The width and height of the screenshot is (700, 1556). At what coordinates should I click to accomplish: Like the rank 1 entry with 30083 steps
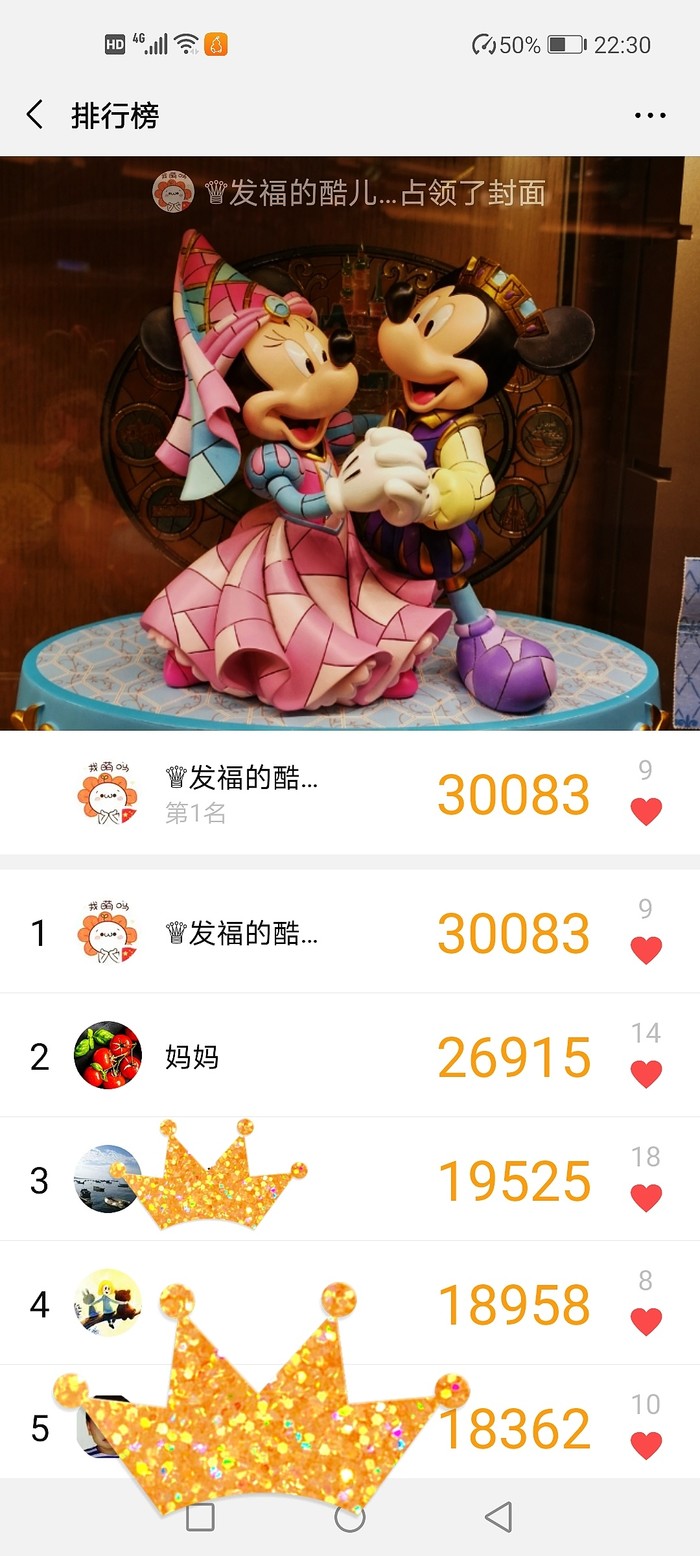click(x=647, y=950)
